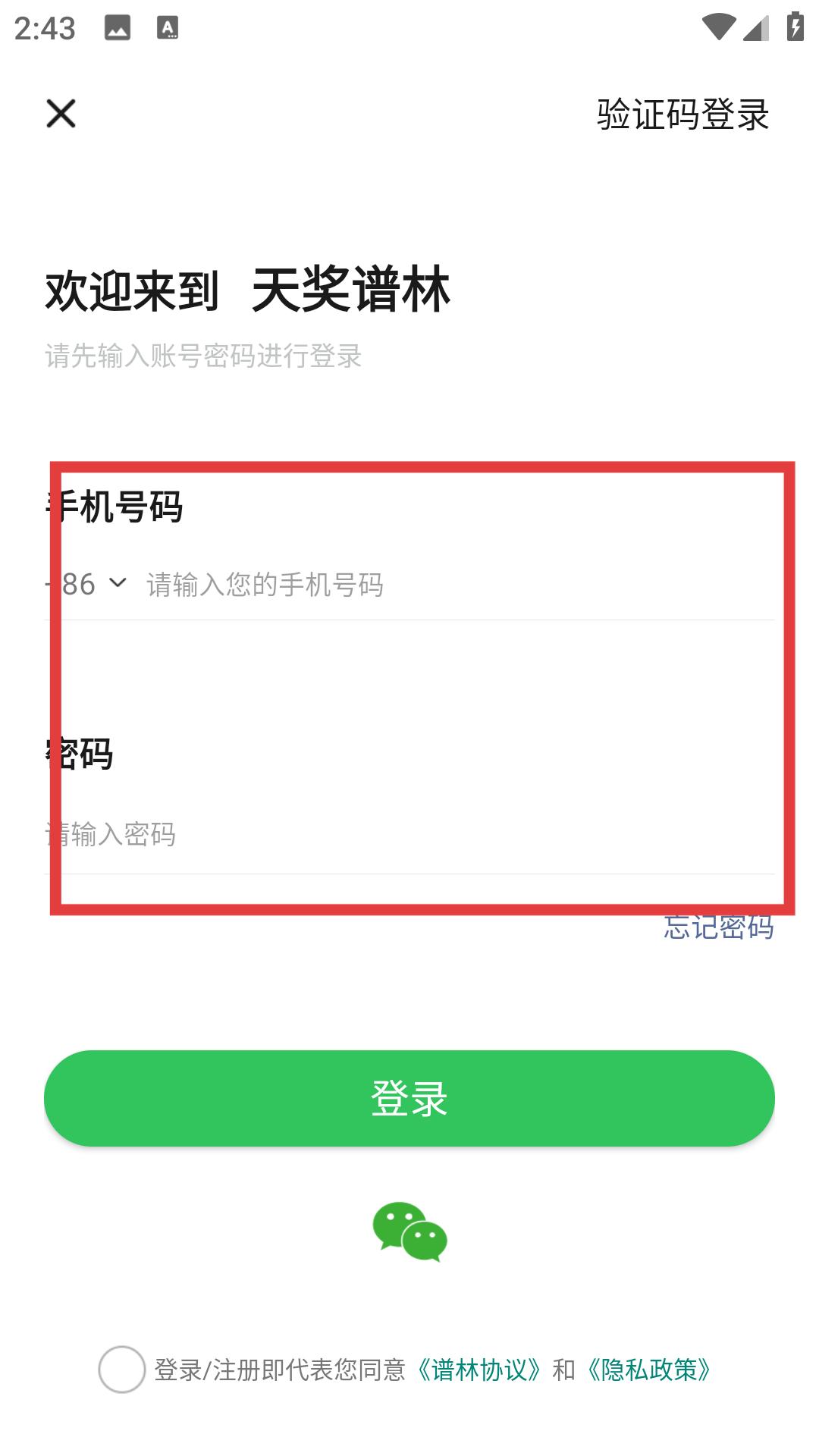
Task: Tap the green 登录 button
Action: [x=409, y=1098]
